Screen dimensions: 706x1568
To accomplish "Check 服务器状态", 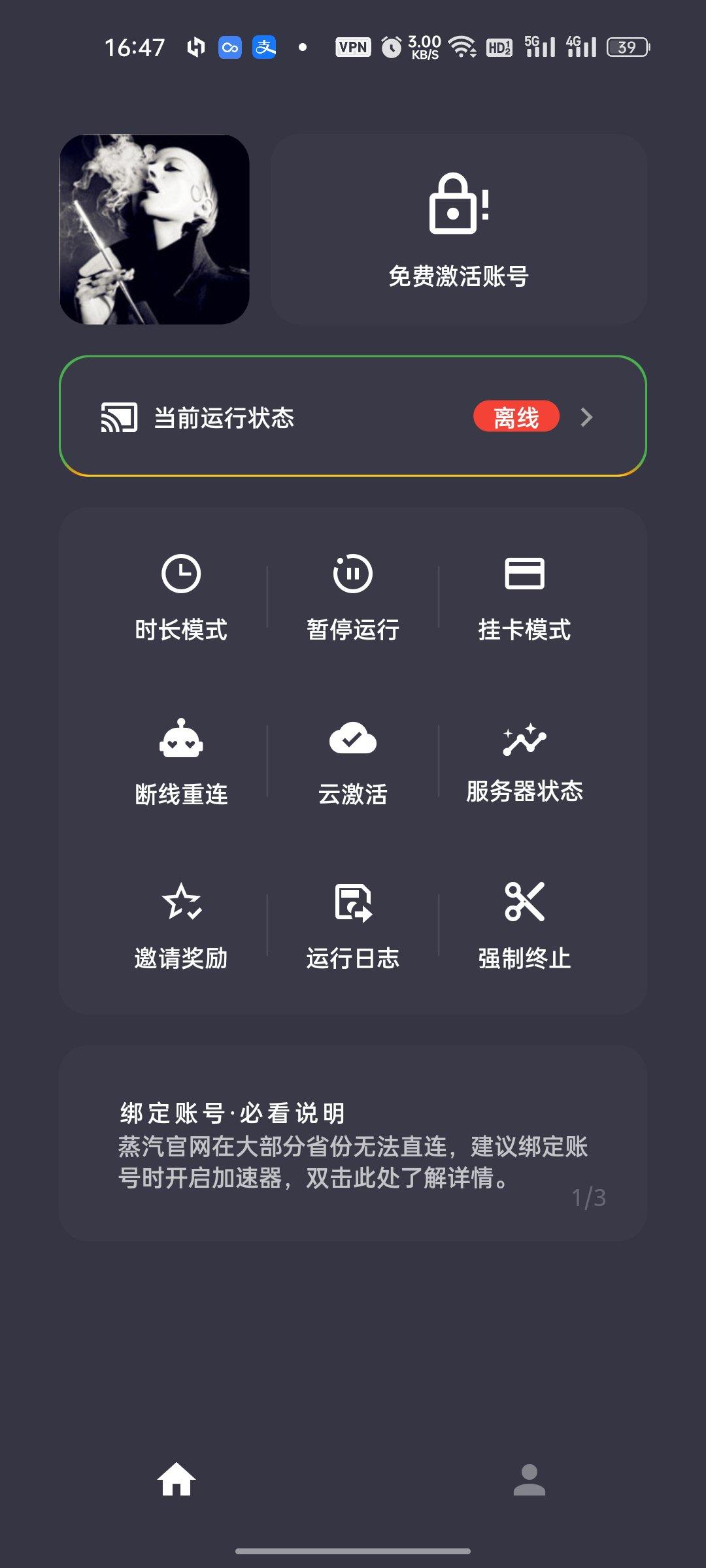I will pyautogui.click(x=524, y=762).
